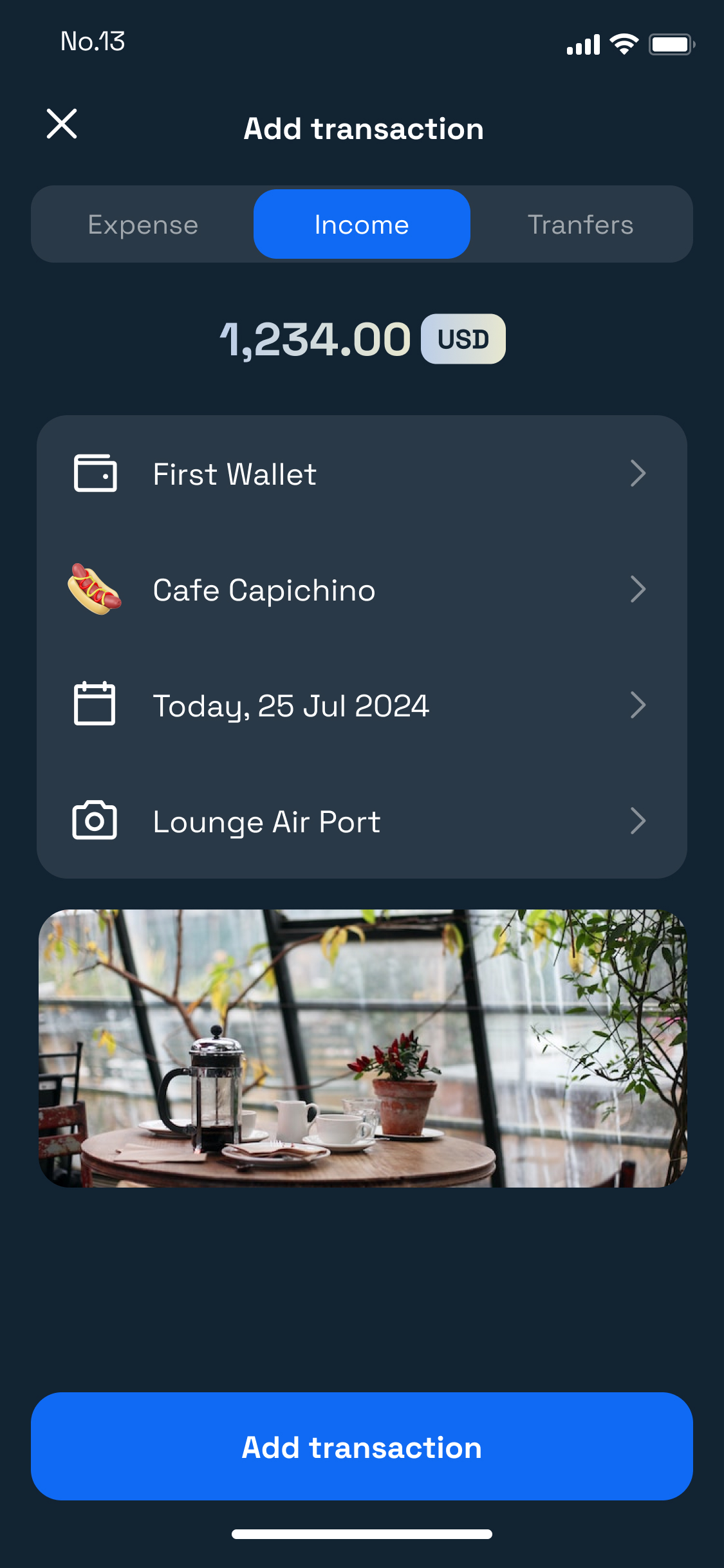Open the Lounge Air Port photo row
The image size is (724, 1568).
362,821
